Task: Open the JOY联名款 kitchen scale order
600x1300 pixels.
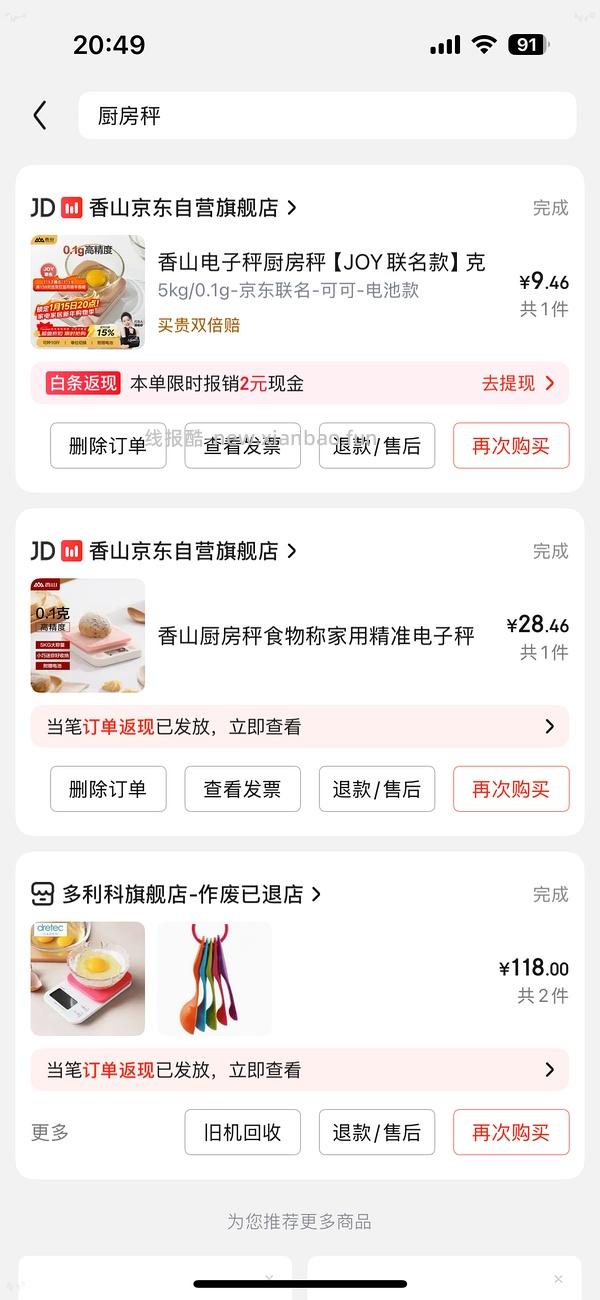Action: pyautogui.click(x=321, y=263)
